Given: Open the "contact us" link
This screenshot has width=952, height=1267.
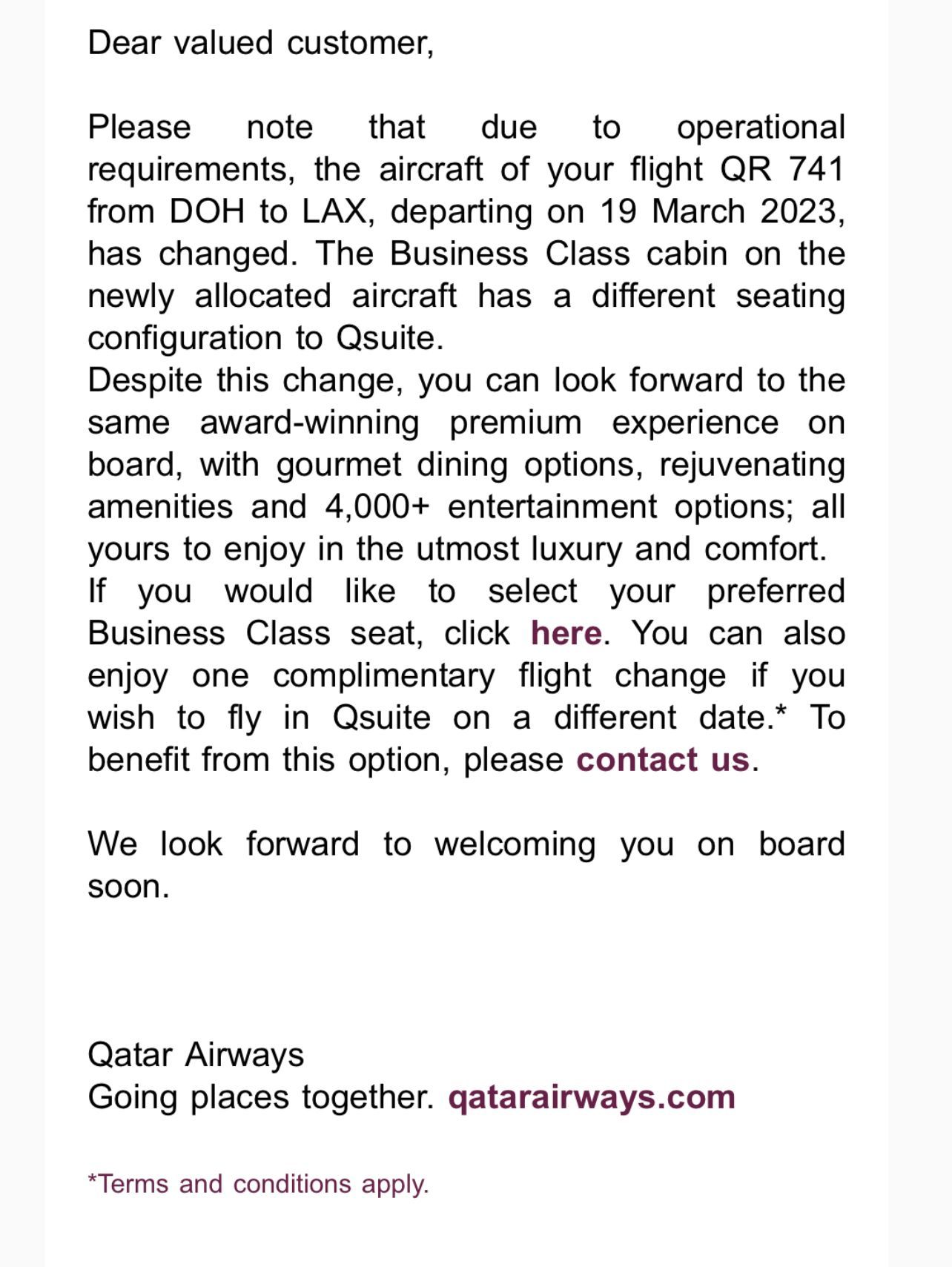Looking at the screenshot, I should pos(663,761).
